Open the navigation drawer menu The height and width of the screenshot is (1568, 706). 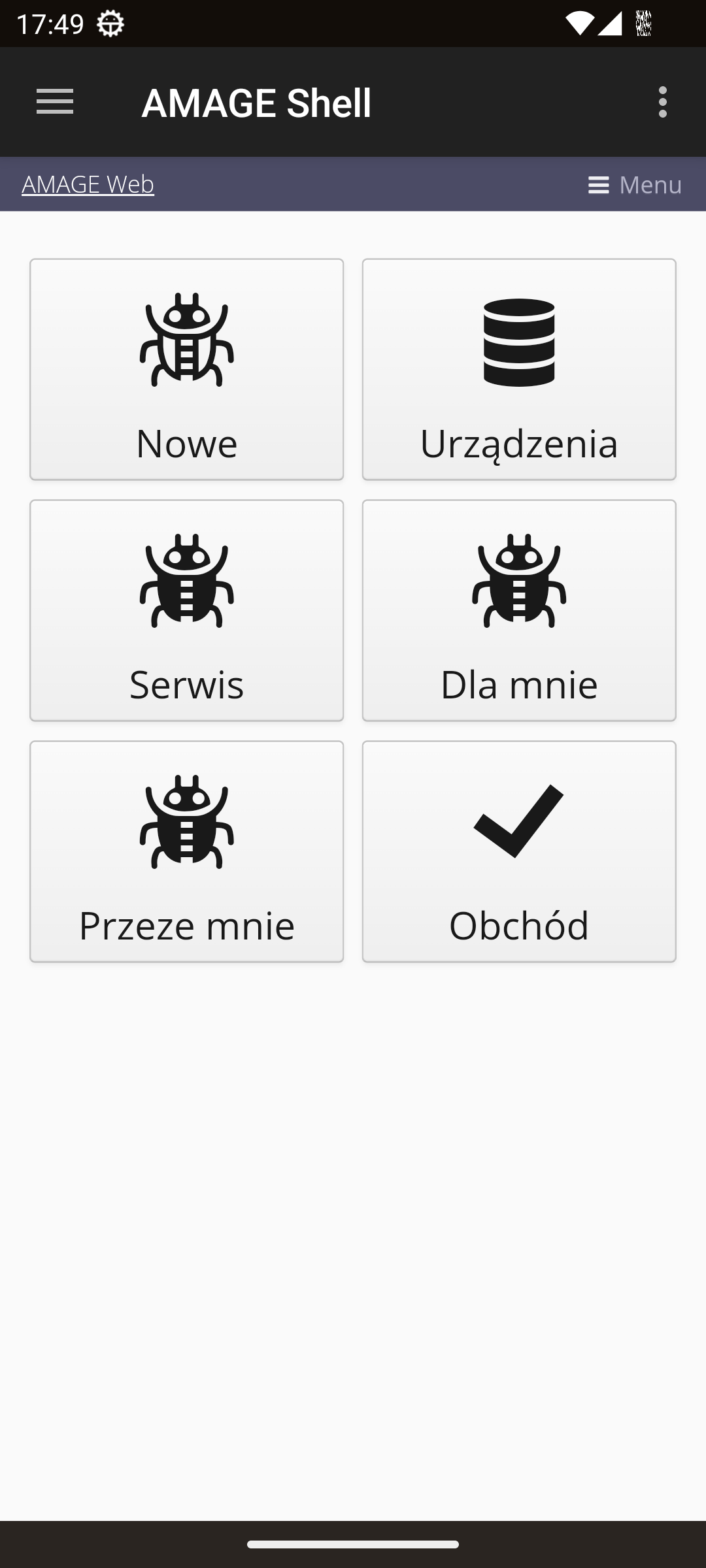pos(55,103)
